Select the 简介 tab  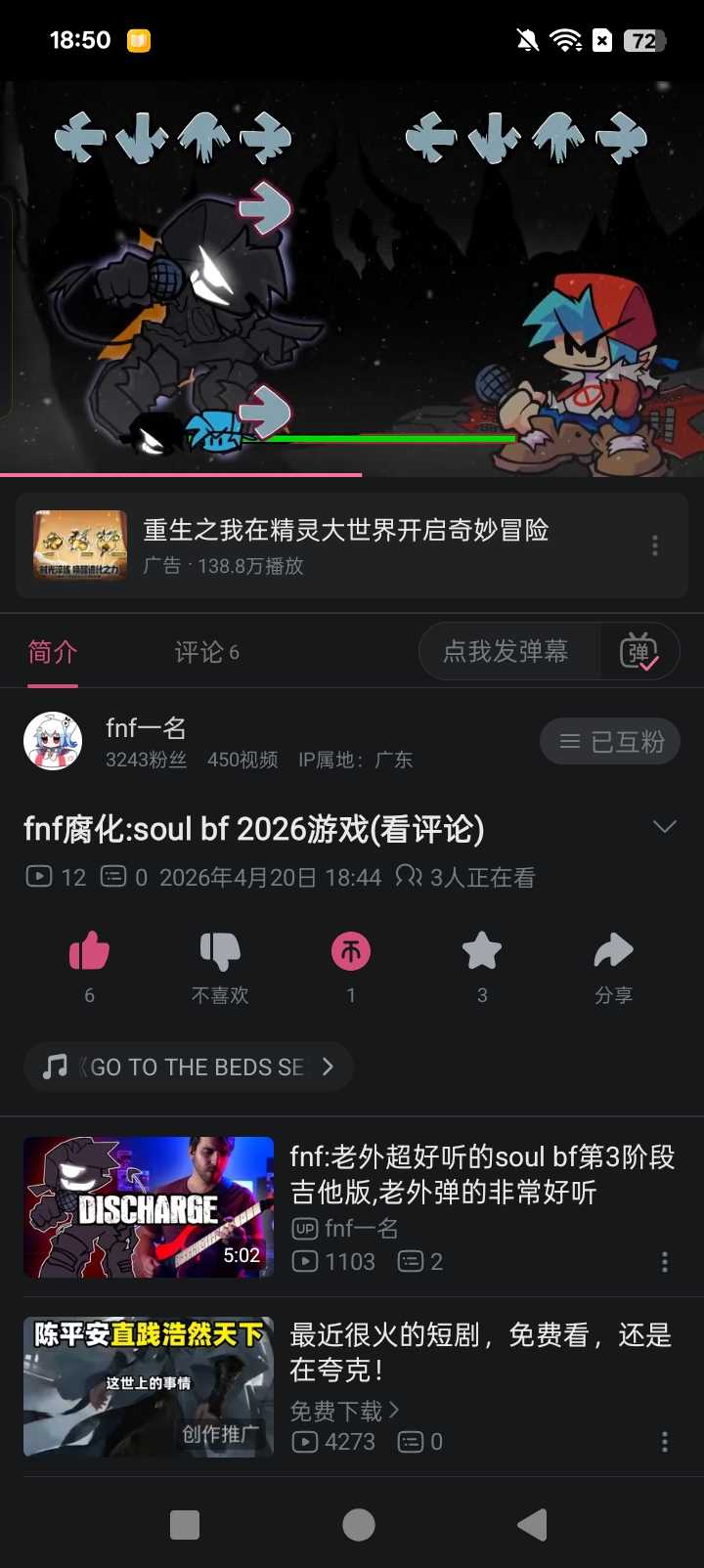53,652
